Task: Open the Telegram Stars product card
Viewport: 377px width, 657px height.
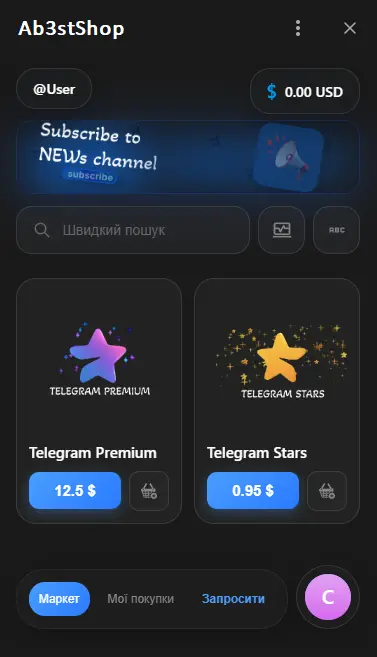Action: coord(277,365)
